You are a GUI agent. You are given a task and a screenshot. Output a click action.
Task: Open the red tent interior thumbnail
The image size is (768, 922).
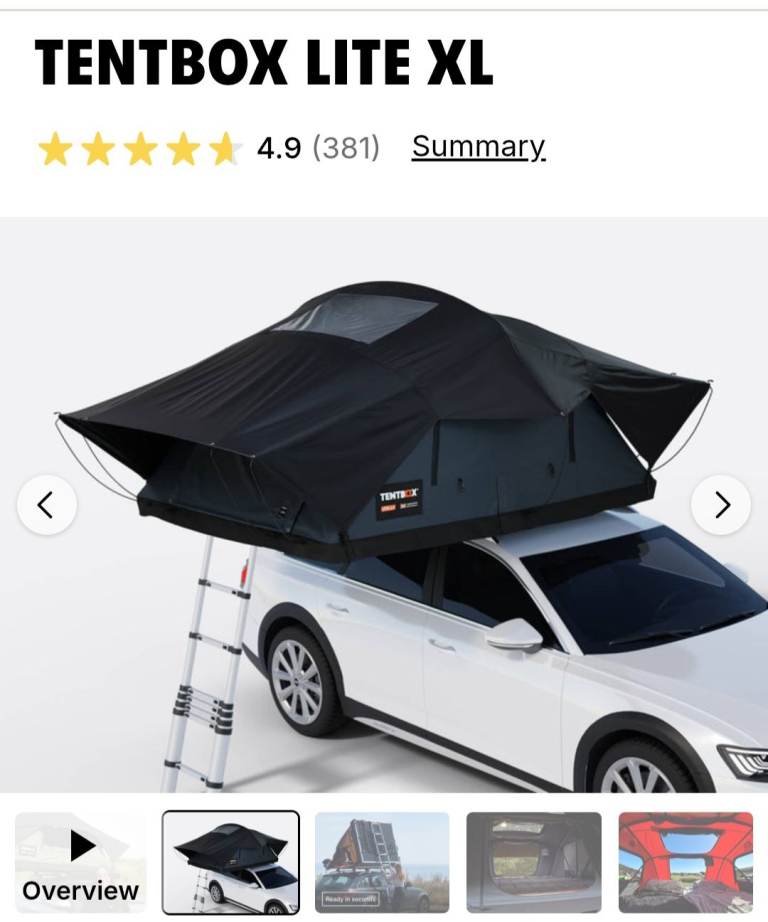686,862
